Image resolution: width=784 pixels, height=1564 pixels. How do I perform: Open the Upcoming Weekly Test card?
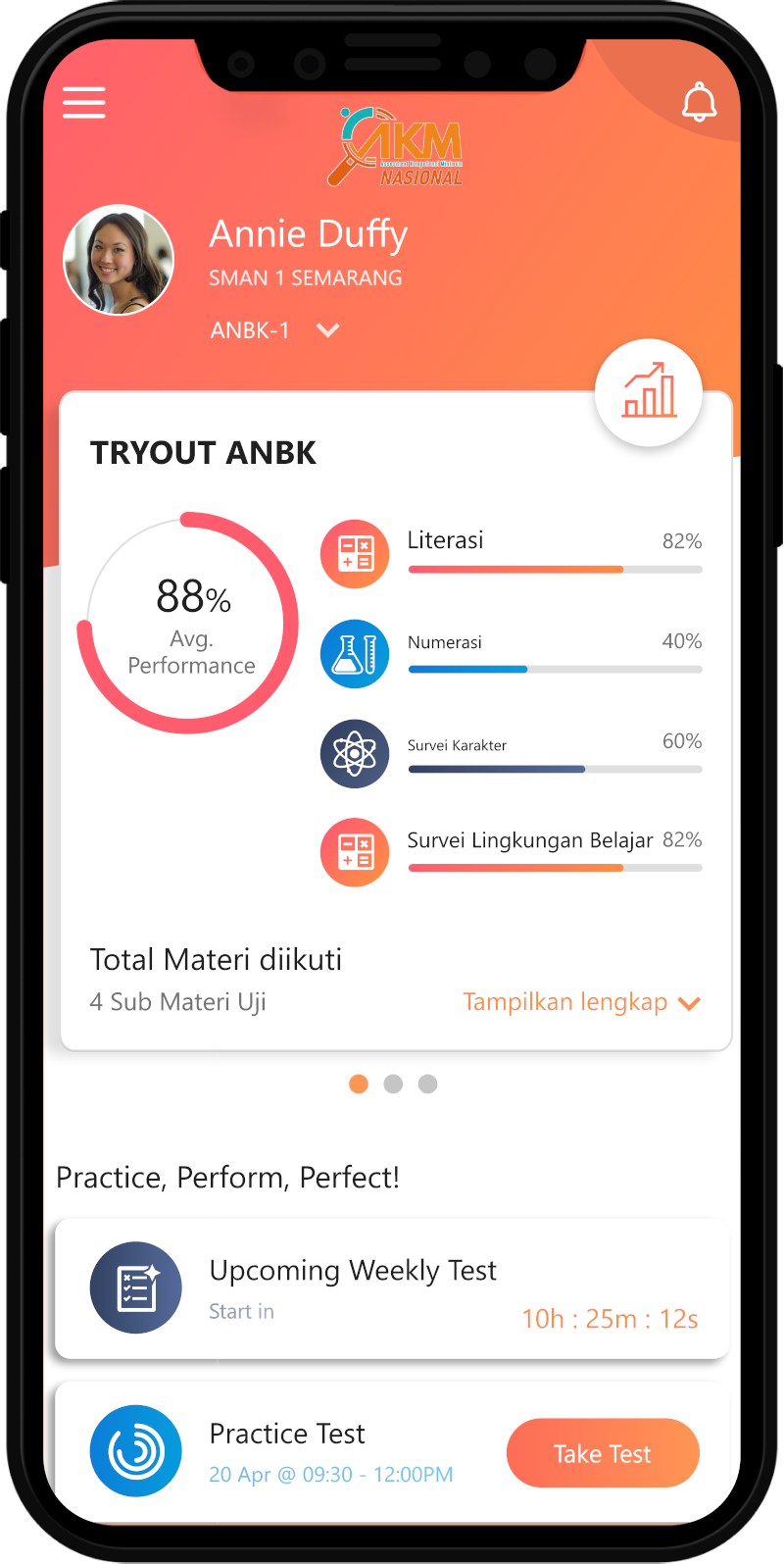[392, 1288]
